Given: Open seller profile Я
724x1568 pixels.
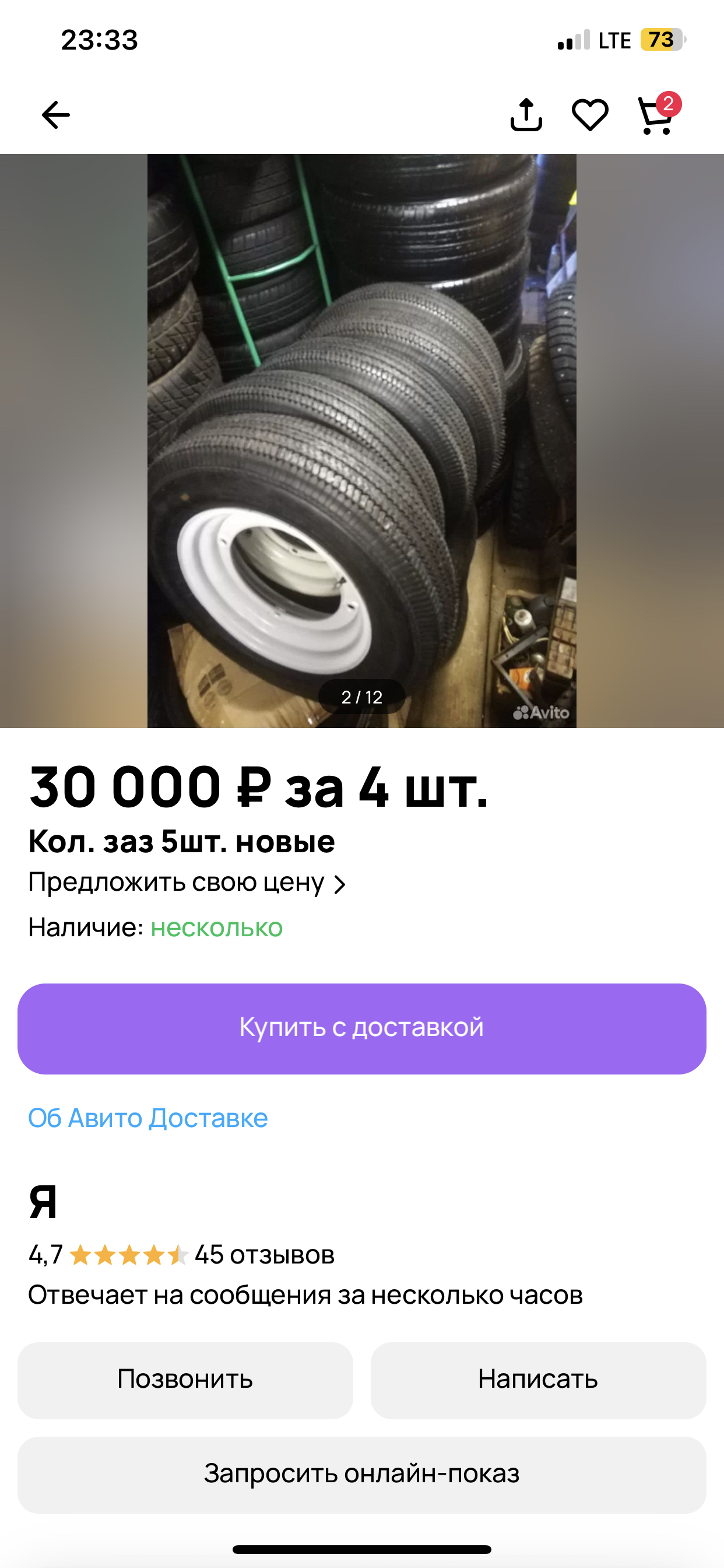Looking at the screenshot, I should [43, 1202].
